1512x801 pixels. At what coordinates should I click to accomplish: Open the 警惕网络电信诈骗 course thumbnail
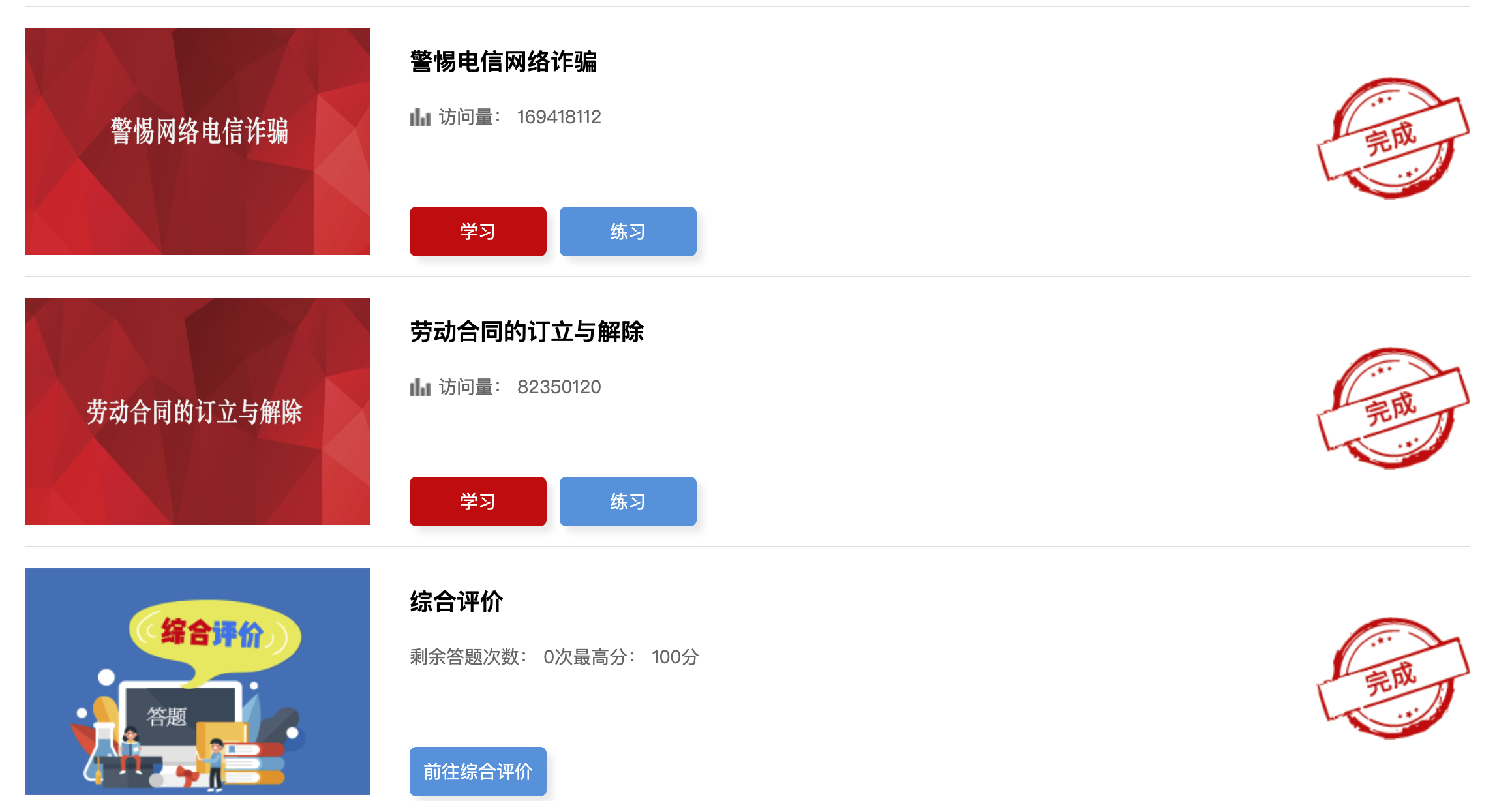[x=198, y=142]
